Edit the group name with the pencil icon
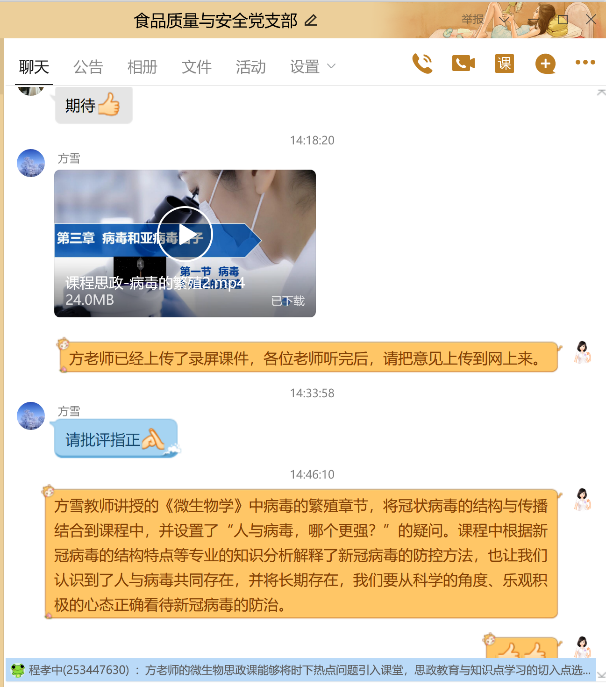The height and width of the screenshot is (687, 606). 310,20
